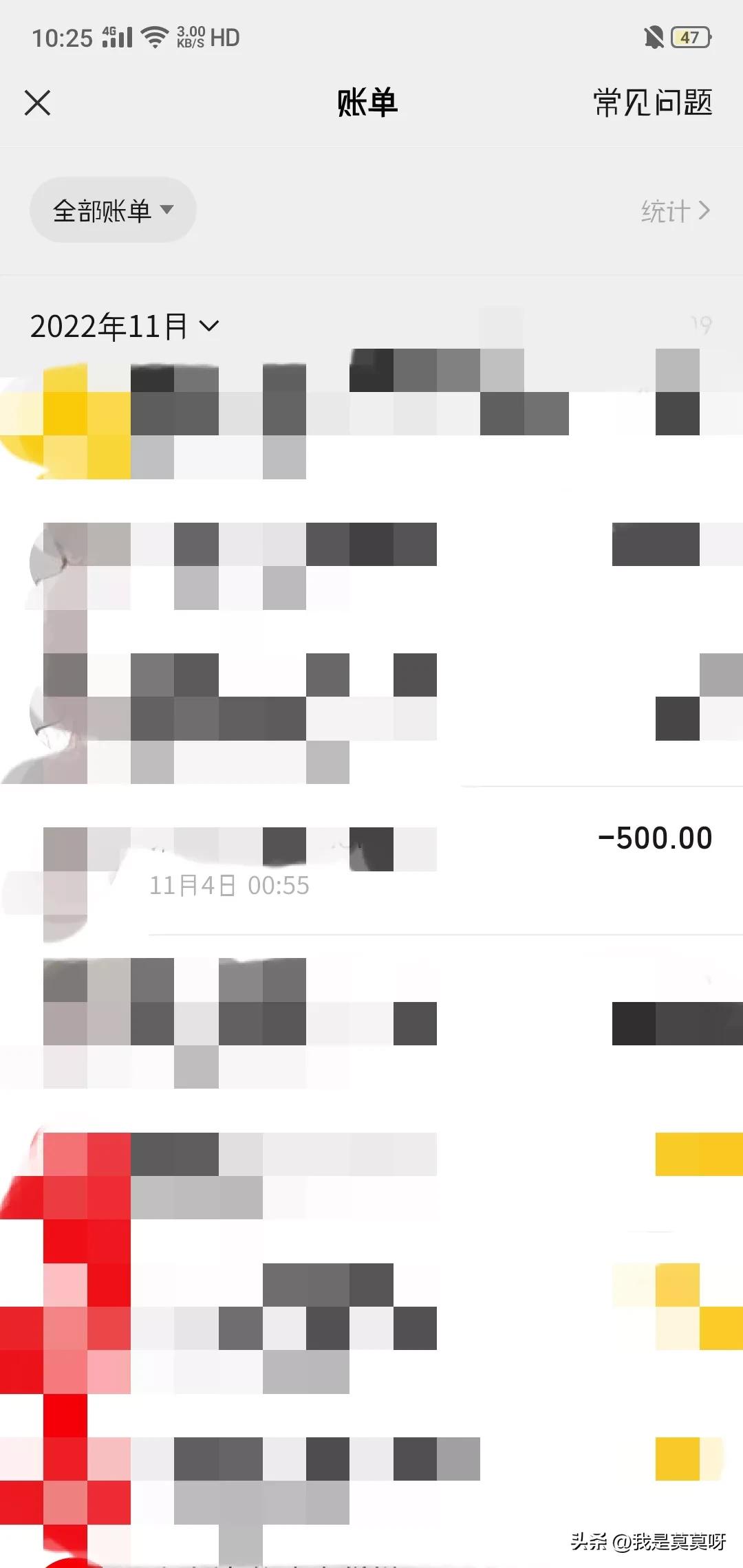Expand the 全部账单 filter dropdown

pos(113,210)
